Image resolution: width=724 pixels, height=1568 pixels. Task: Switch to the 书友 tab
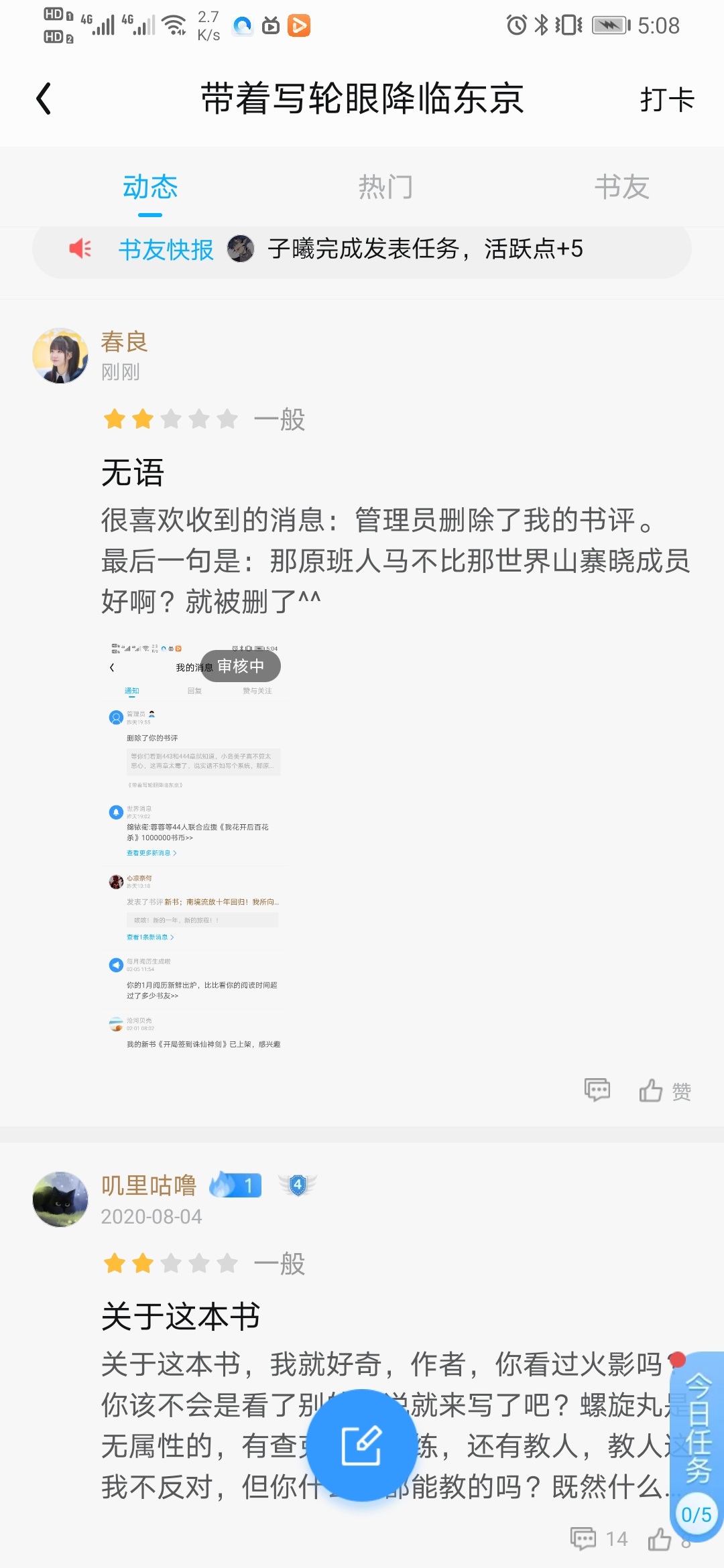[621, 187]
